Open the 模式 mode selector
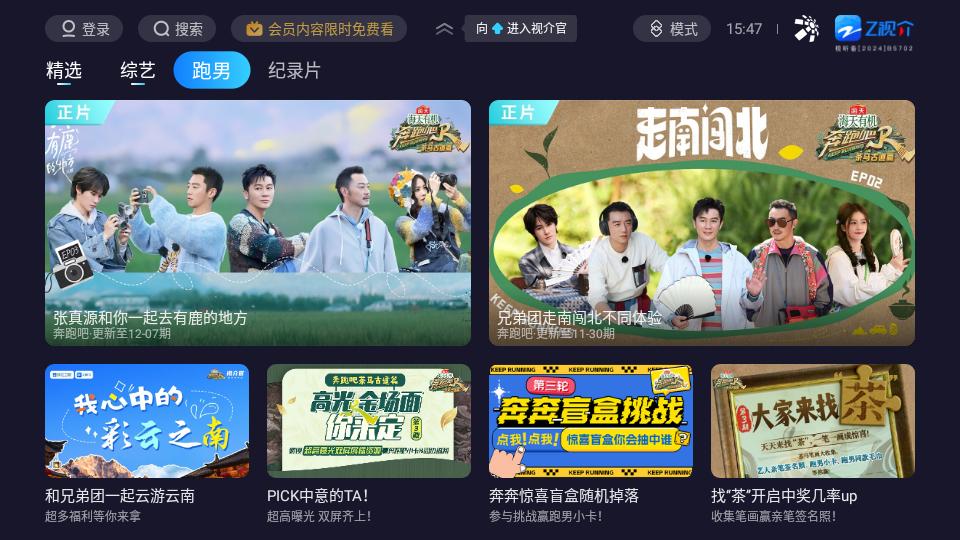 pos(671,29)
